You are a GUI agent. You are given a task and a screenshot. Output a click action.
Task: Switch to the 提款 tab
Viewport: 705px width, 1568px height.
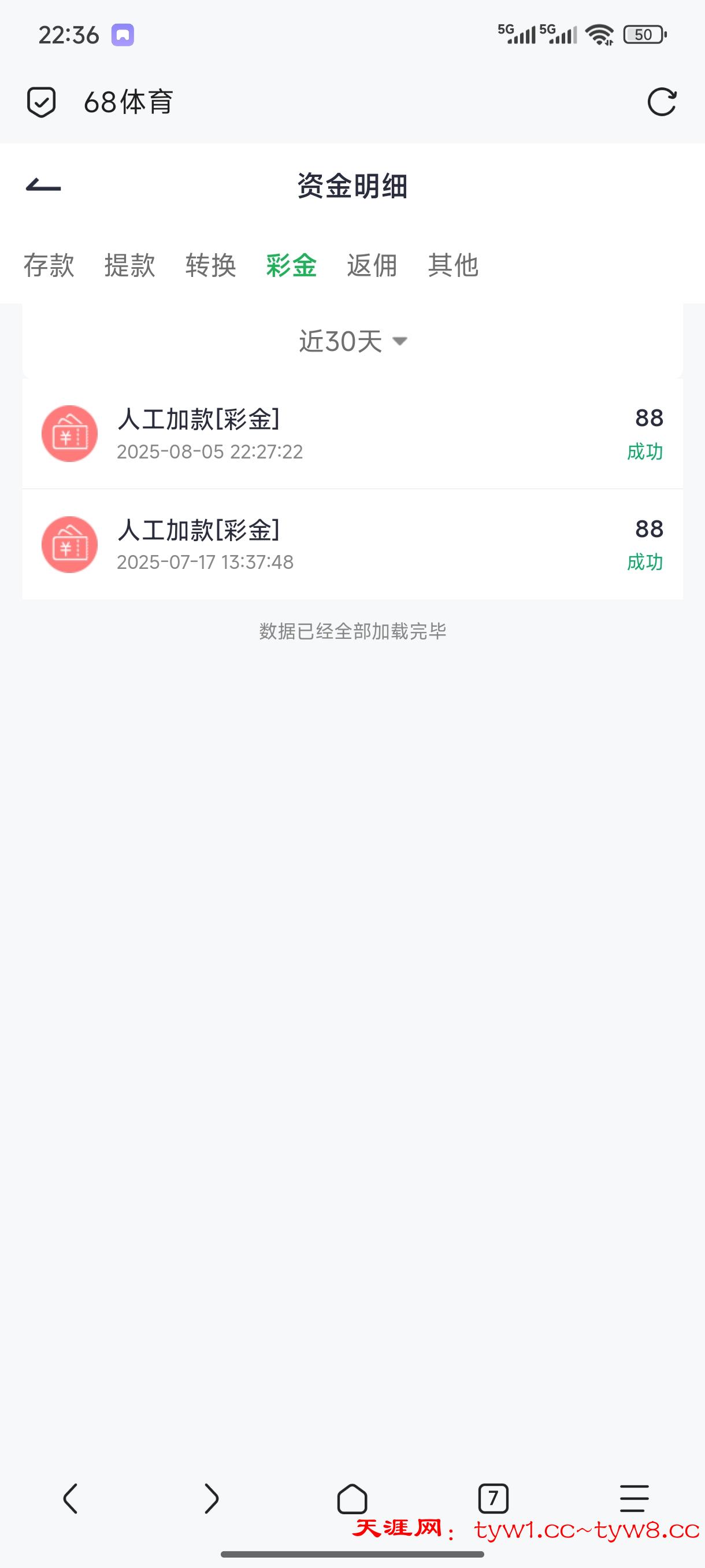(129, 265)
